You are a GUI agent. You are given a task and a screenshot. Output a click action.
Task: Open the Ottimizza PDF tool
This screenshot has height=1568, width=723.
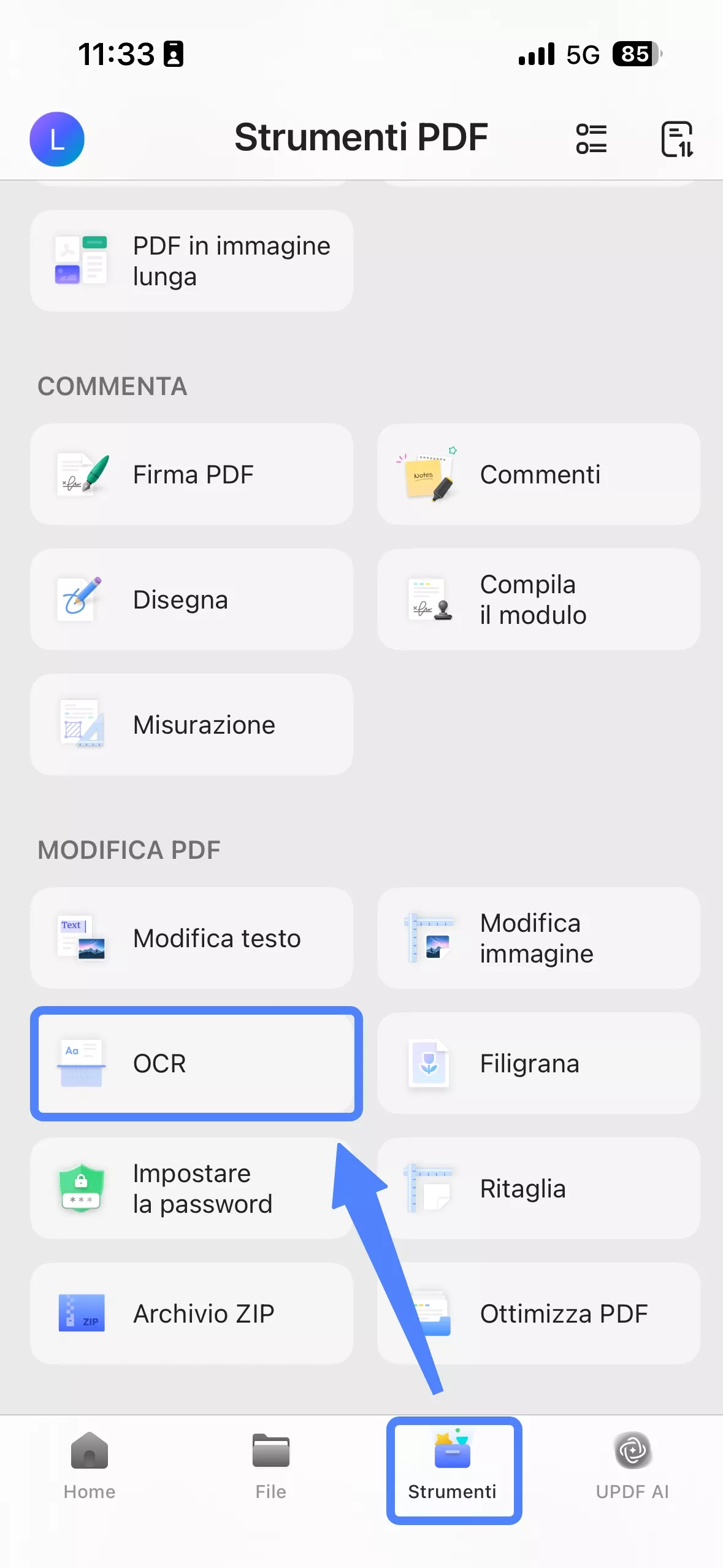[538, 1314]
